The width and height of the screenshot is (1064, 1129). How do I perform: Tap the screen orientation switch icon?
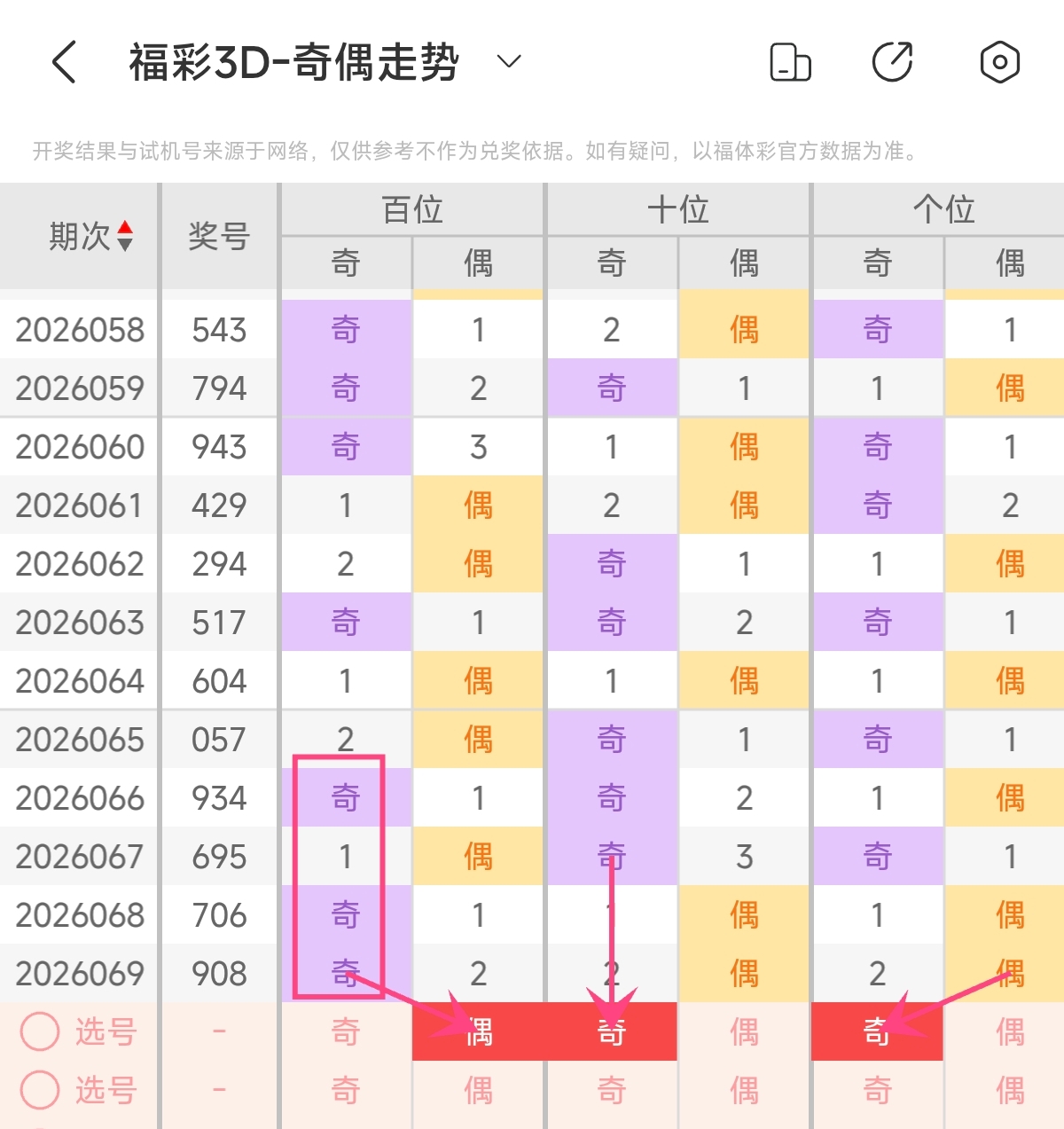click(789, 62)
